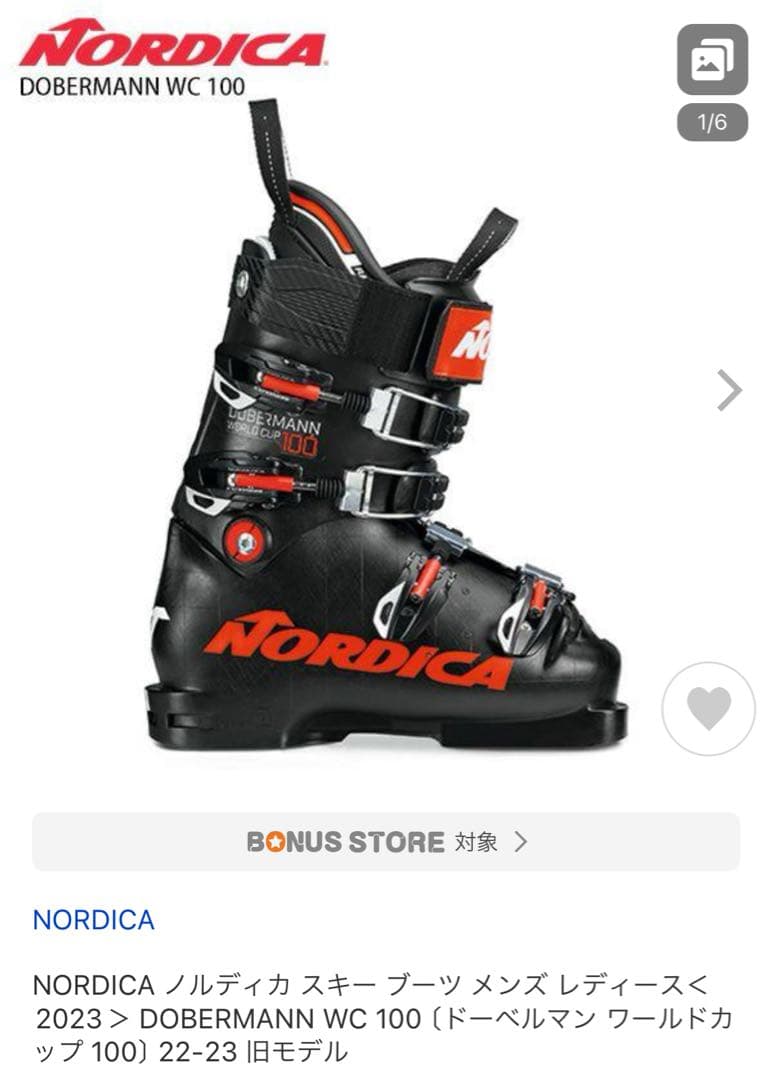
Task: Open the BONUS STORE banner
Action: pos(386,842)
